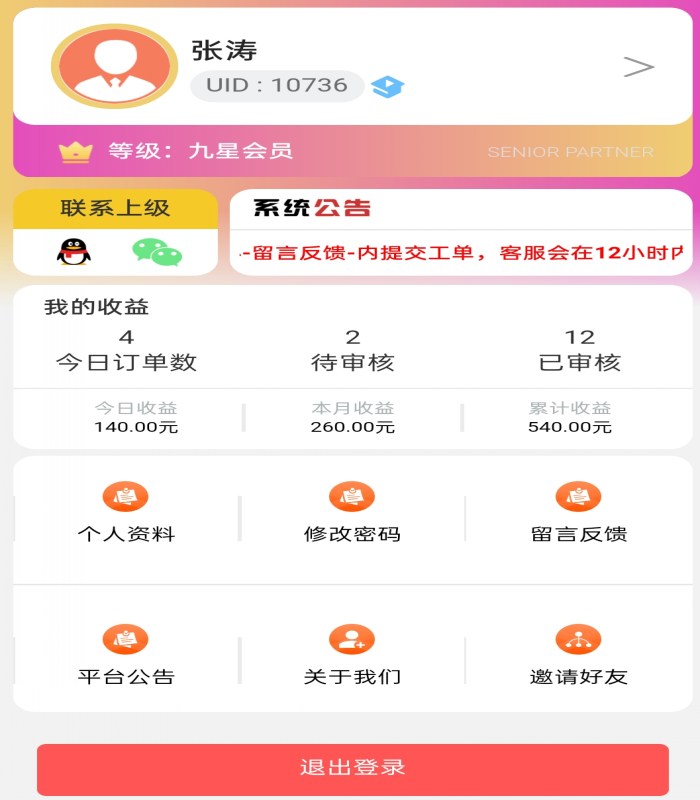Tap the QQ penguin contact icon

click(74, 251)
